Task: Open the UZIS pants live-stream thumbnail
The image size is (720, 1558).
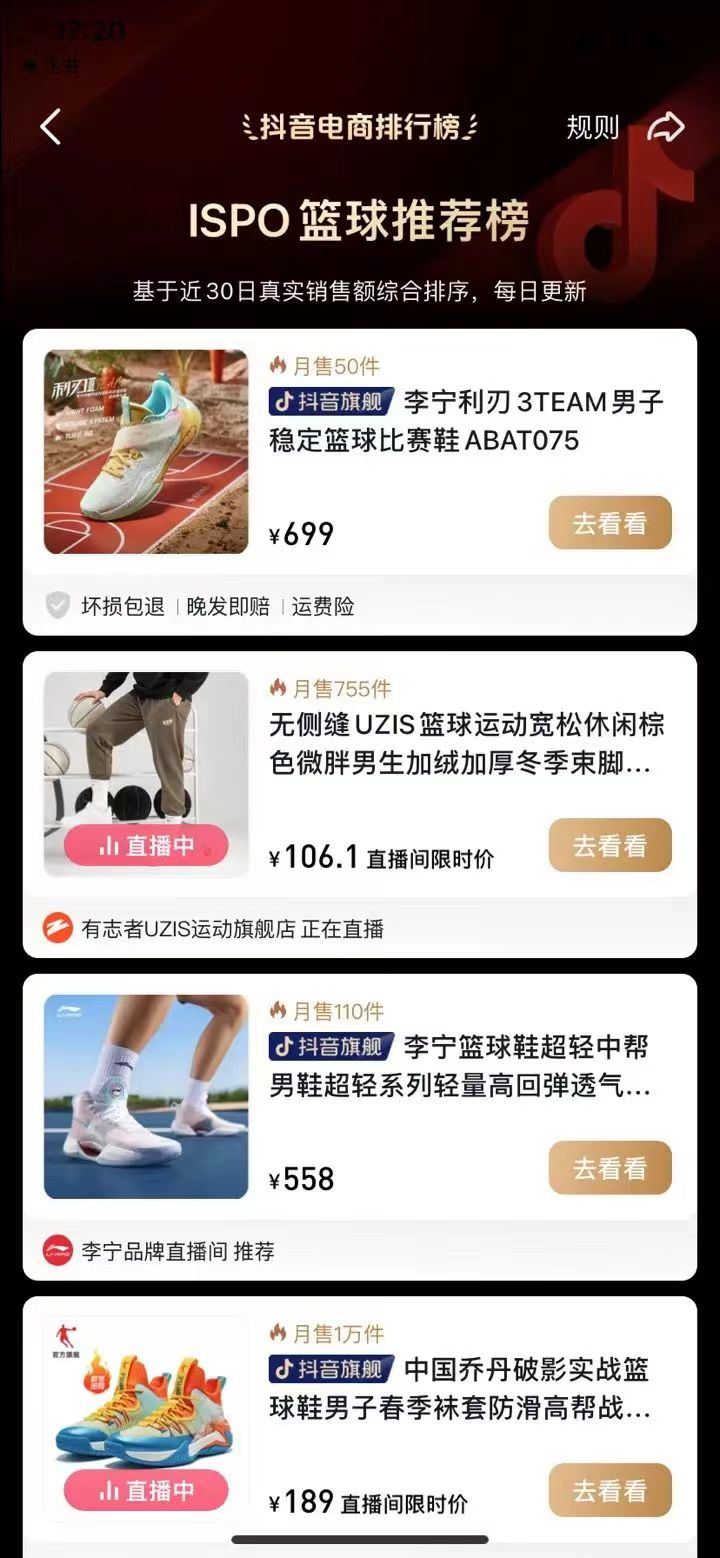Action: click(x=146, y=774)
